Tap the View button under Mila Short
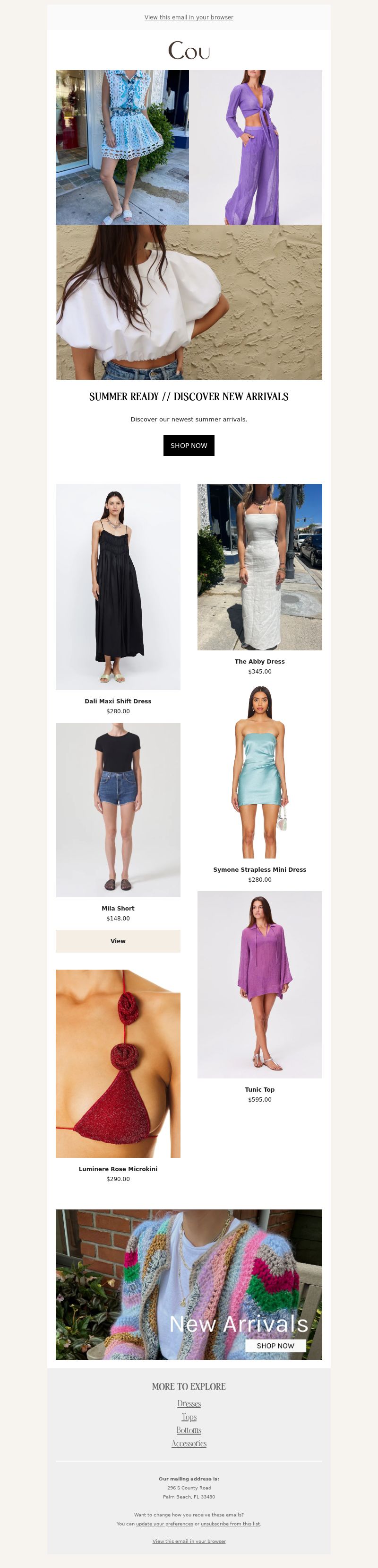This screenshot has width=378, height=1568. pyautogui.click(x=118, y=941)
